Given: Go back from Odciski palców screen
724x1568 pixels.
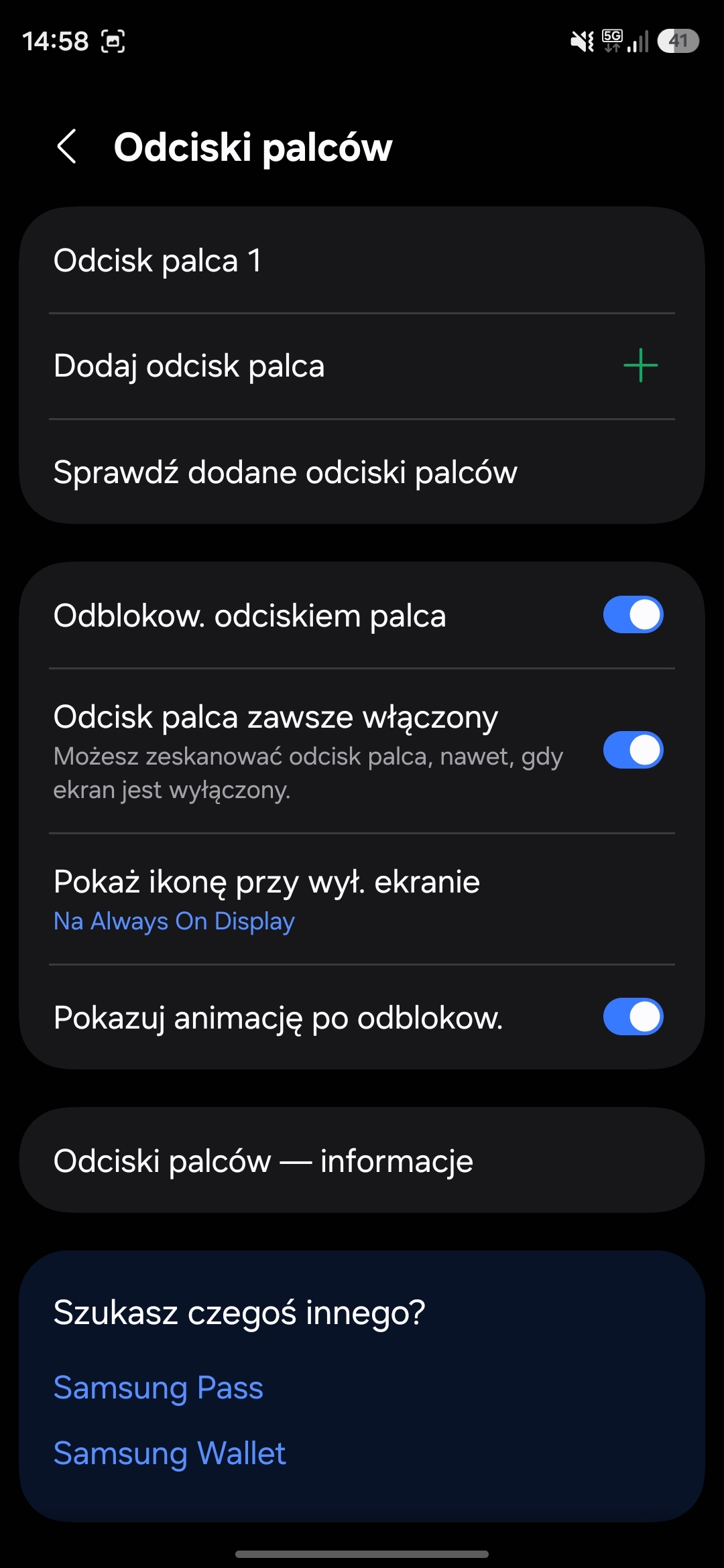Looking at the screenshot, I should pos(67,147).
